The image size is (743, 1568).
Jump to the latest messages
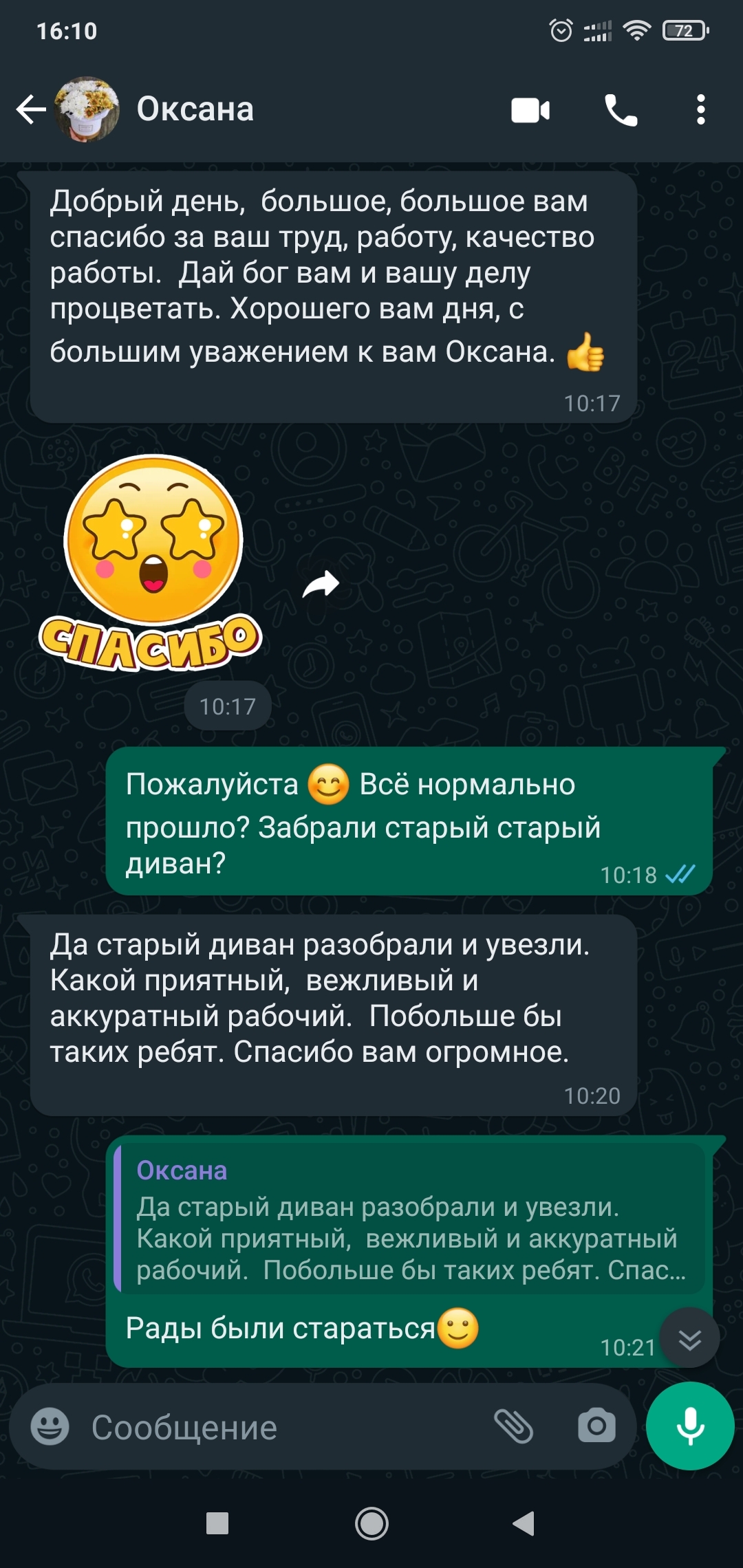click(689, 1338)
